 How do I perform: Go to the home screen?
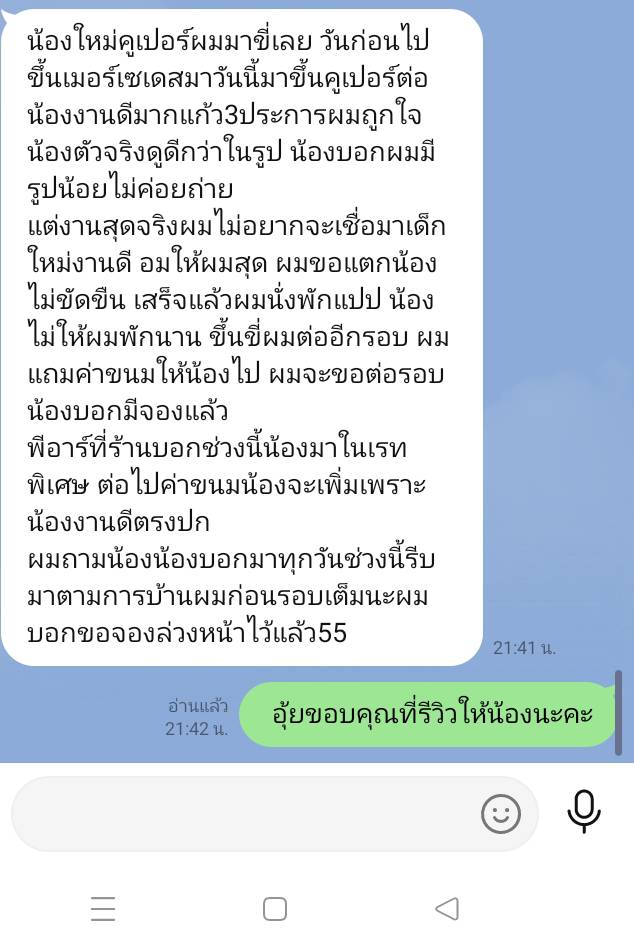pyautogui.click(x=275, y=908)
